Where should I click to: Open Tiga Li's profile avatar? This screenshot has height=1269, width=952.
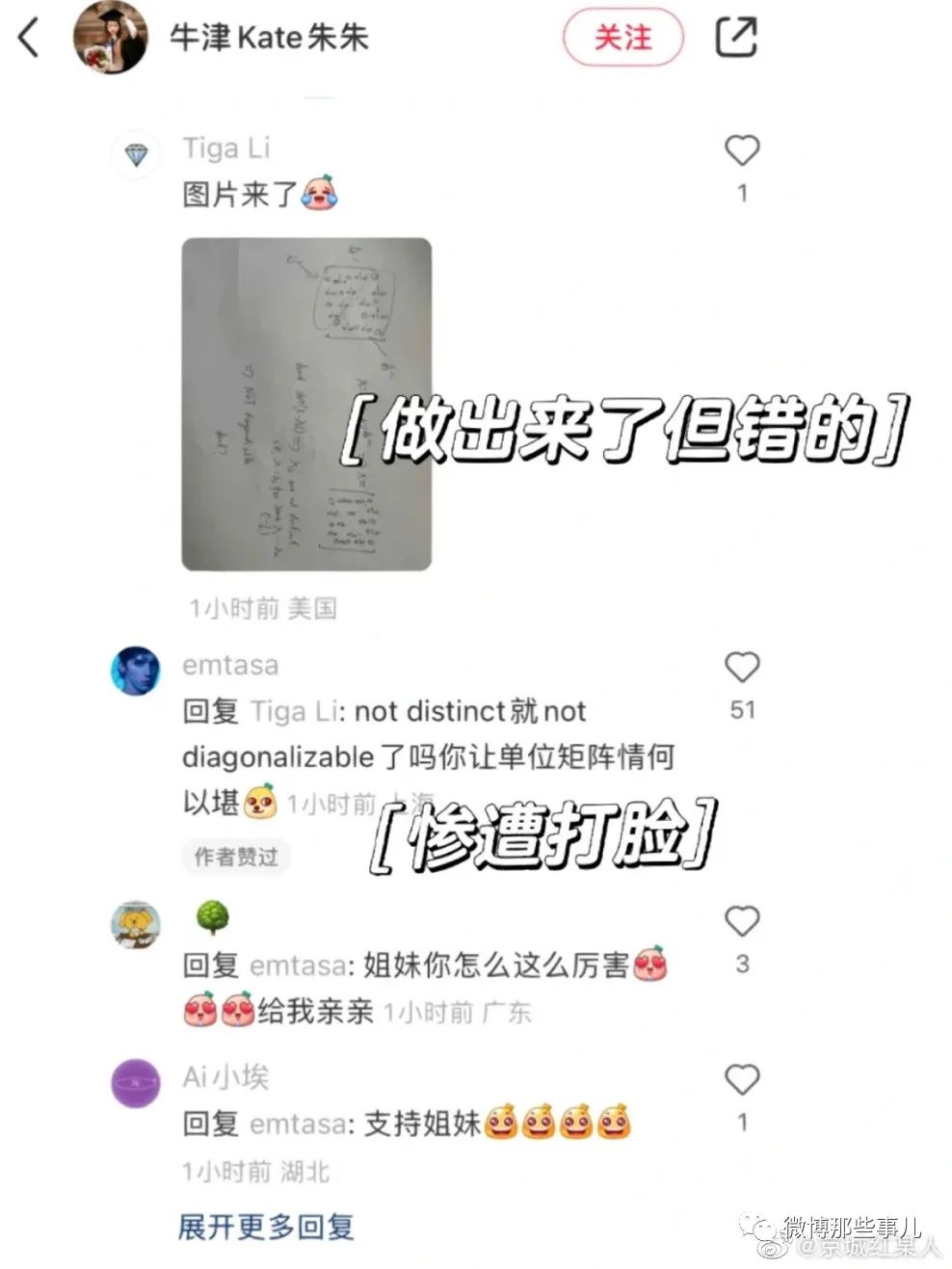click(x=136, y=154)
